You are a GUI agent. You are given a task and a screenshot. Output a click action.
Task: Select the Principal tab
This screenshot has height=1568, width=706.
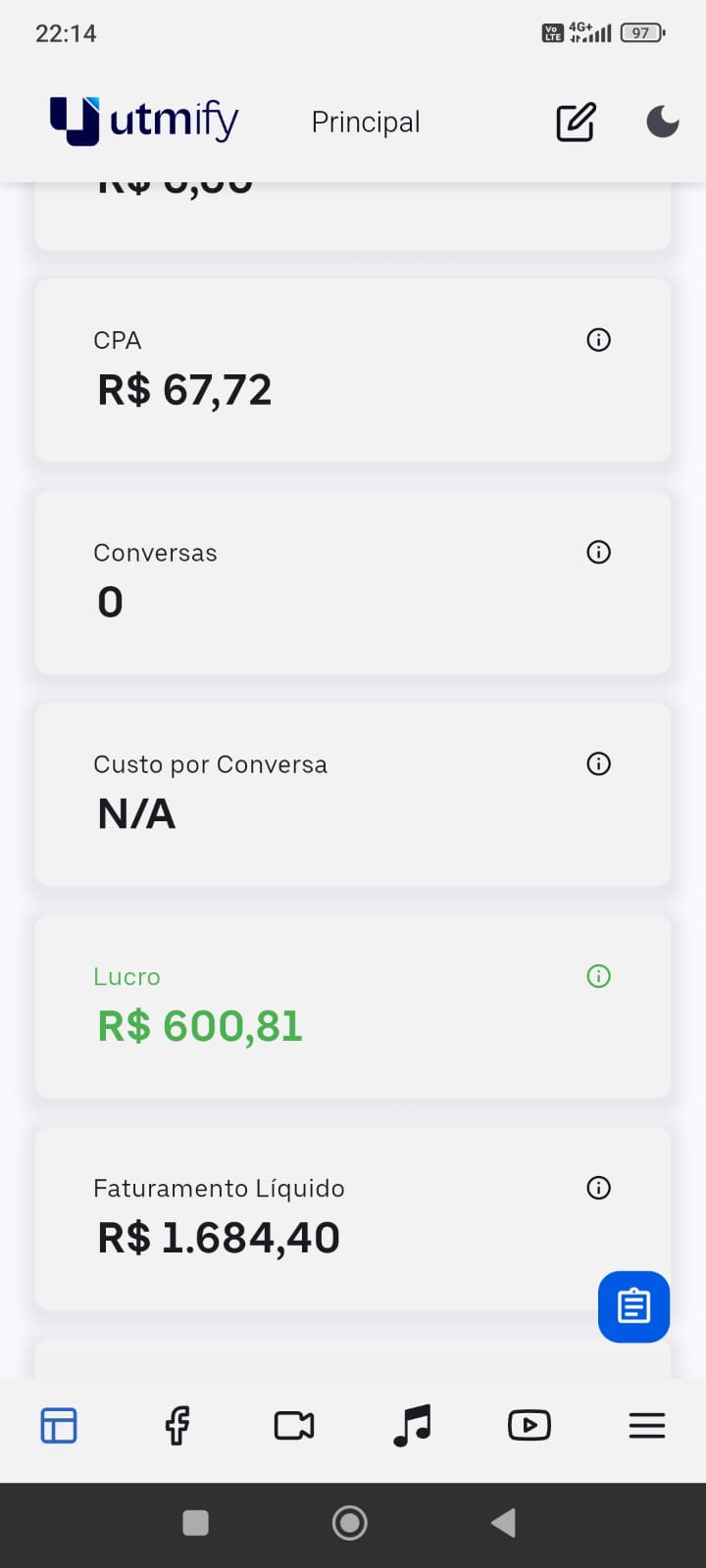pos(365,122)
